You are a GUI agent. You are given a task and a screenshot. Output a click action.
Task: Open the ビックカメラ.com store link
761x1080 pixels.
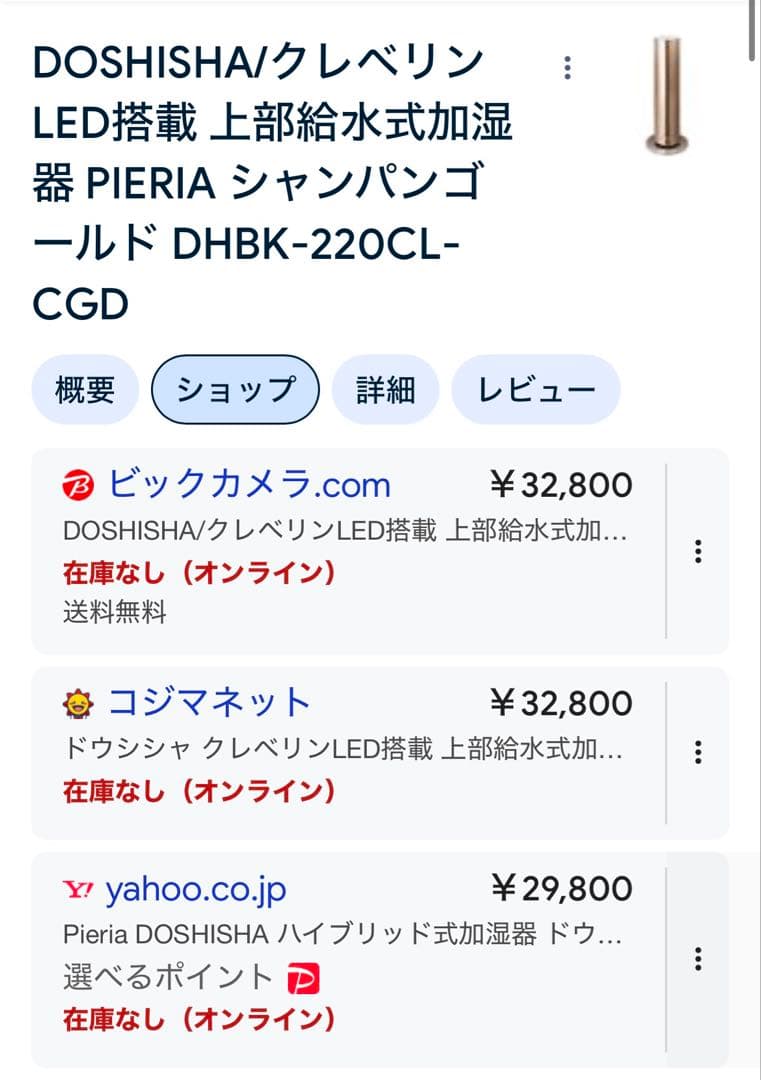[246, 484]
